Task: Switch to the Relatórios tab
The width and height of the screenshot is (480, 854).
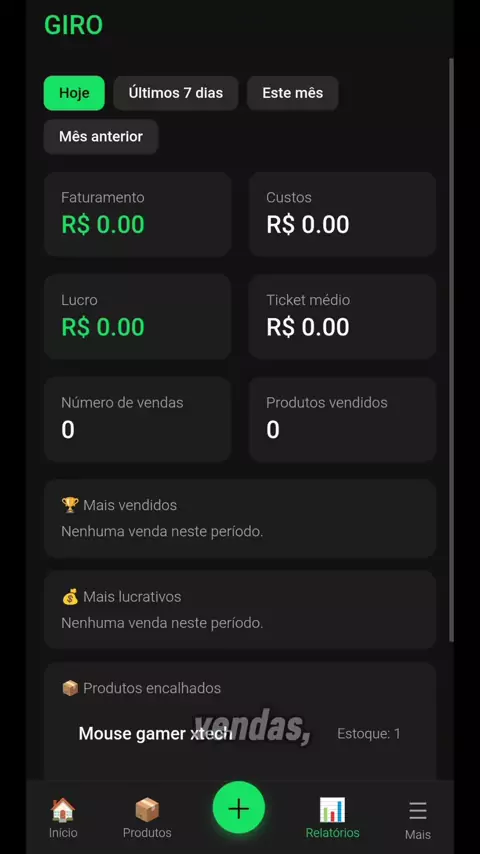Action: click(x=332, y=818)
